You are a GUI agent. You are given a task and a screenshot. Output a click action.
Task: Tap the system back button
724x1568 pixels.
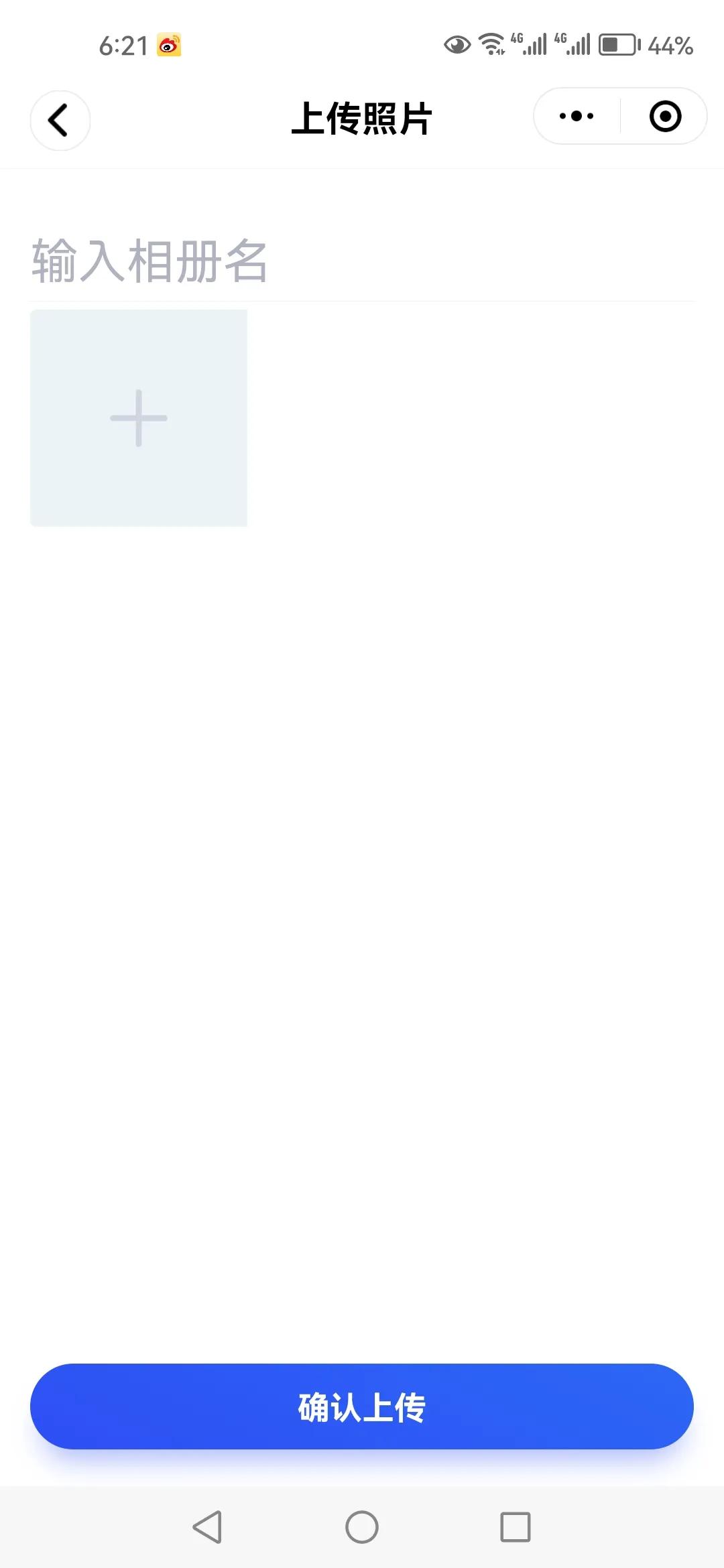click(207, 1527)
